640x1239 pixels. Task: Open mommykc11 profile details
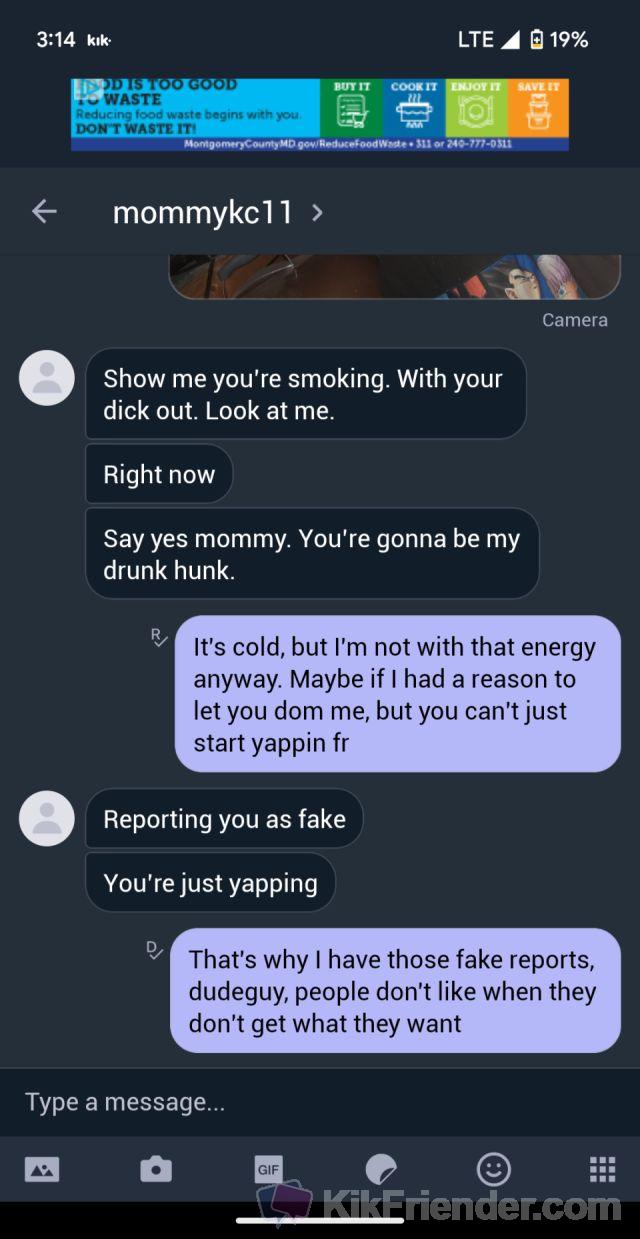(218, 213)
